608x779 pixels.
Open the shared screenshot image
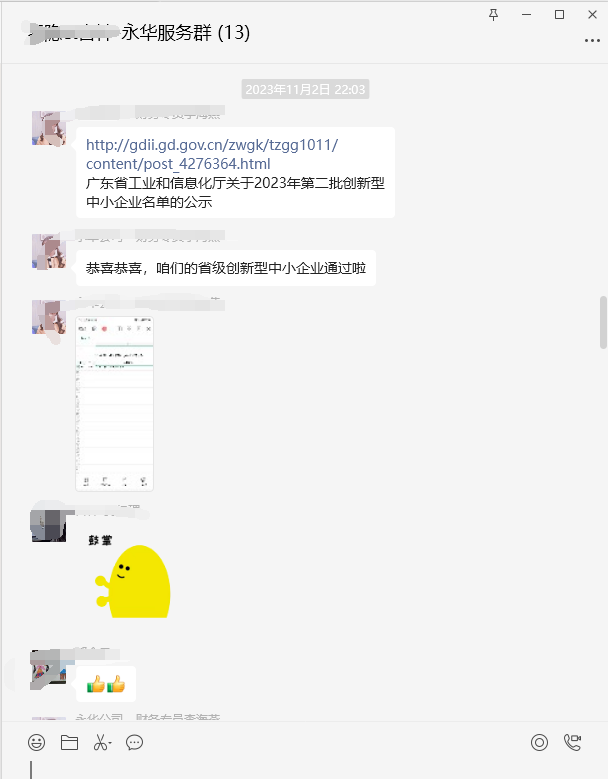tap(115, 403)
